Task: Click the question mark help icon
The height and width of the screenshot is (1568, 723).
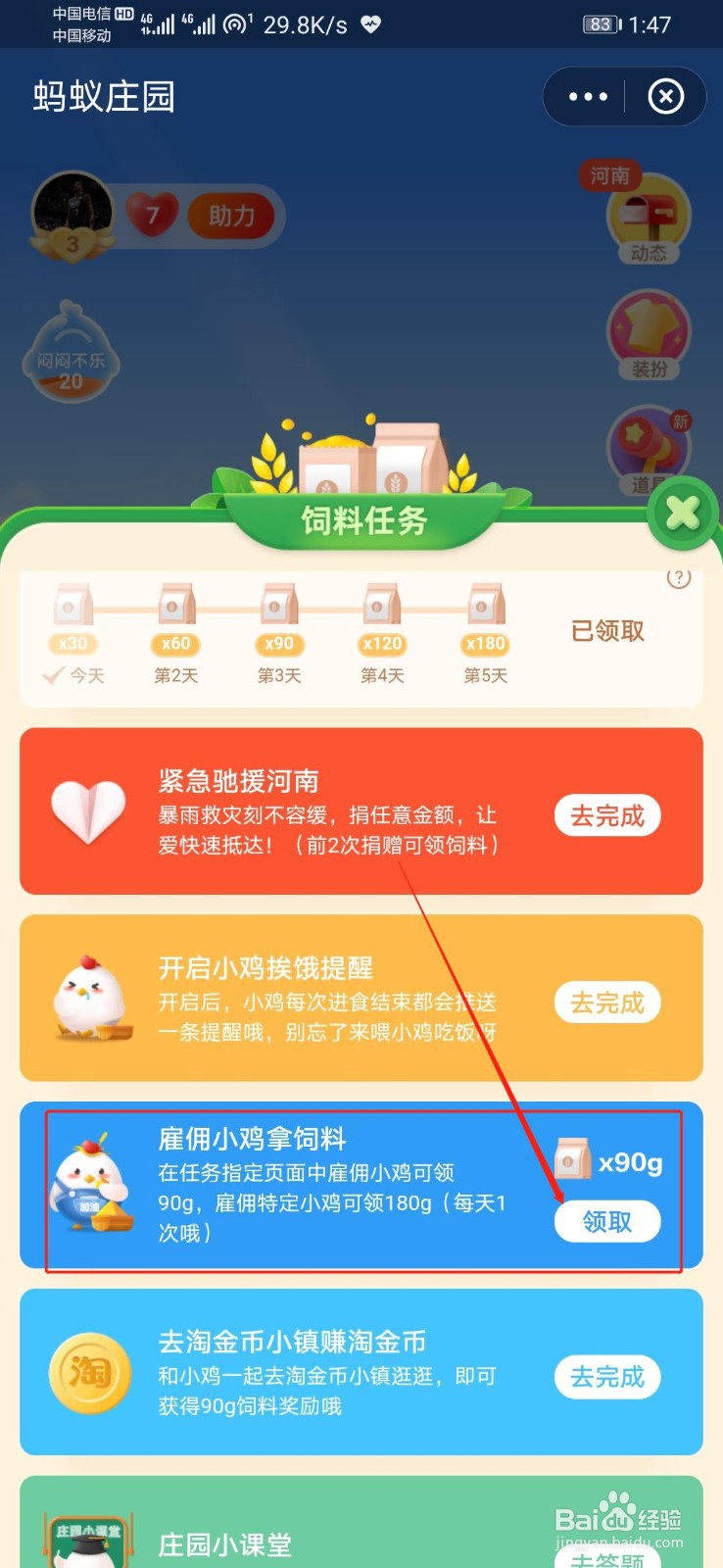Action: 680,578
